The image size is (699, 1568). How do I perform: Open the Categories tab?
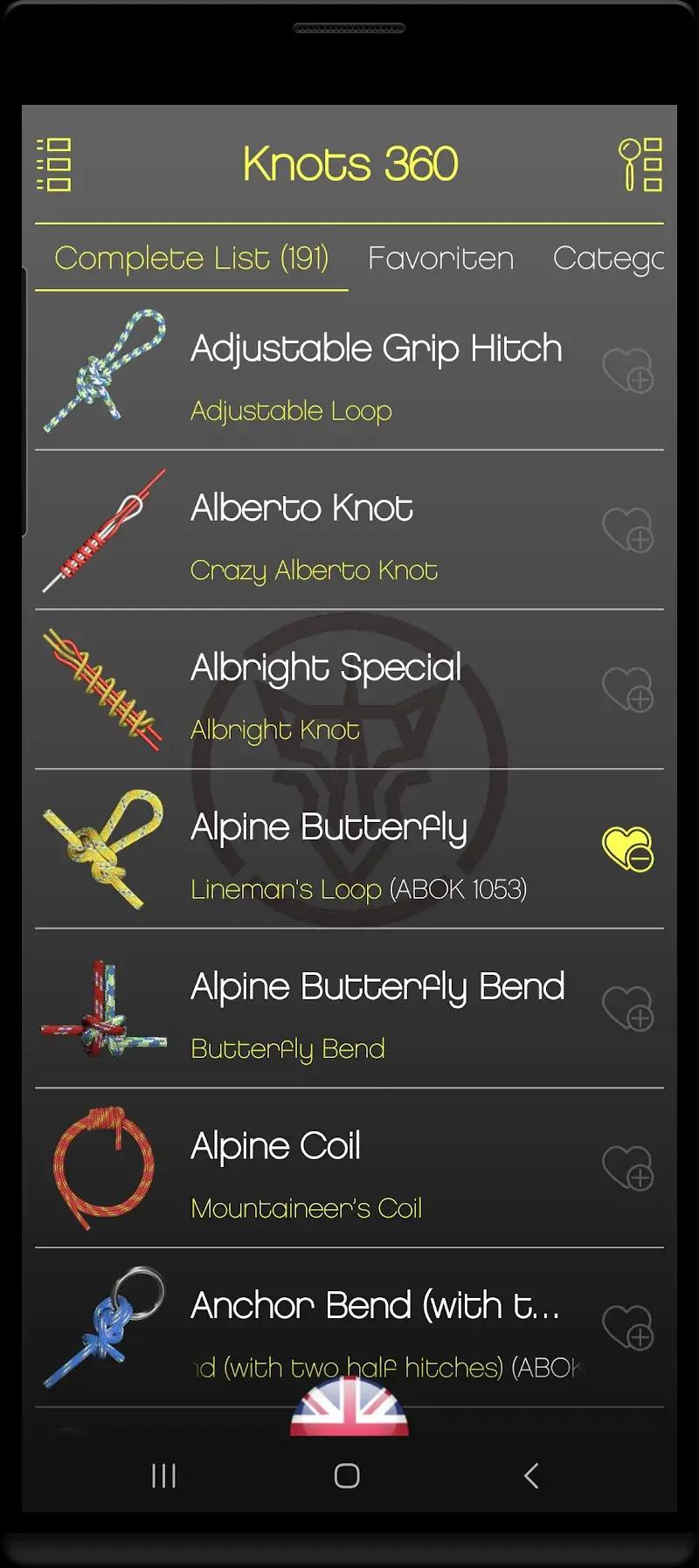point(609,258)
